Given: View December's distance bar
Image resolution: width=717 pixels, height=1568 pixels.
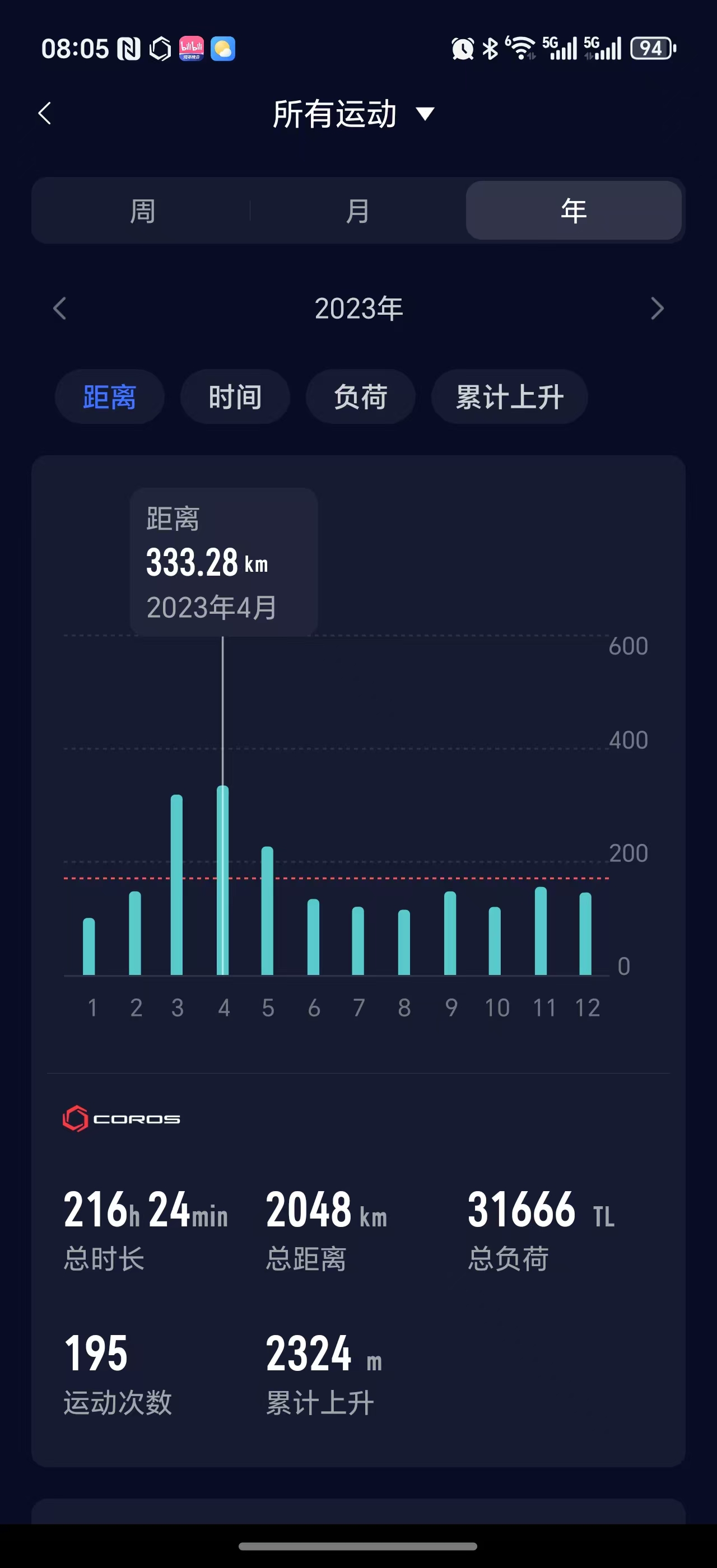Looking at the screenshot, I should 585,934.
